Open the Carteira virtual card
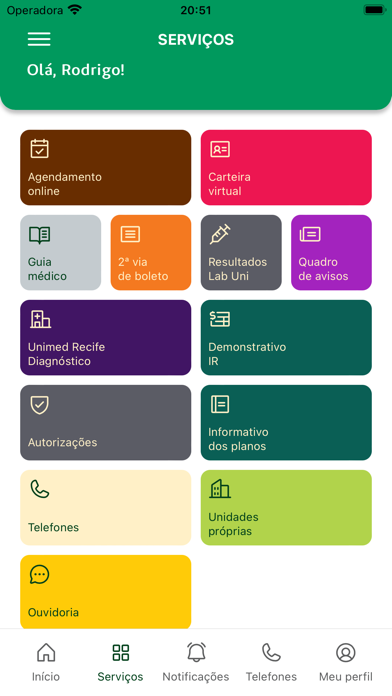 pyautogui.click(x=286, y=167)
